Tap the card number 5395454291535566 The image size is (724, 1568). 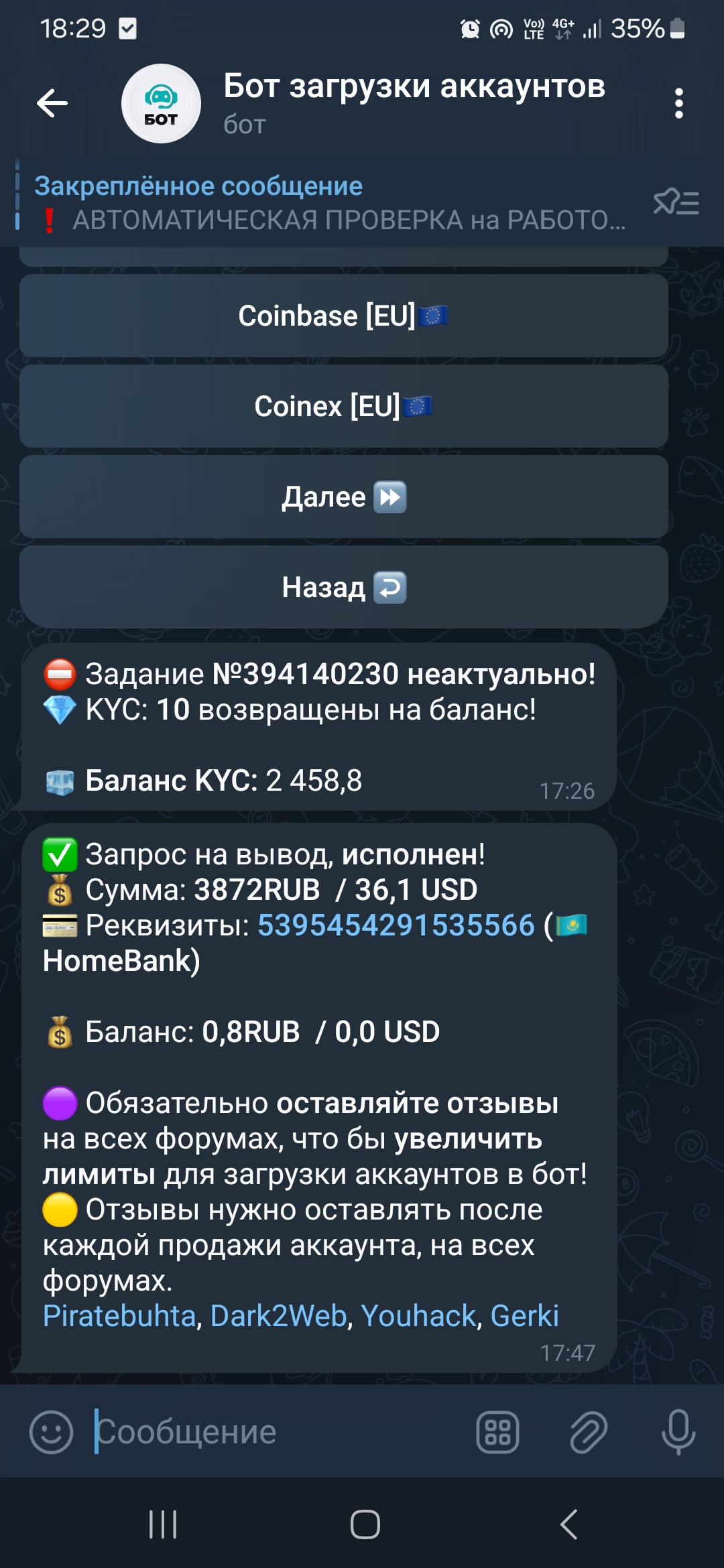pyautogui.click(x=396, y=925)
